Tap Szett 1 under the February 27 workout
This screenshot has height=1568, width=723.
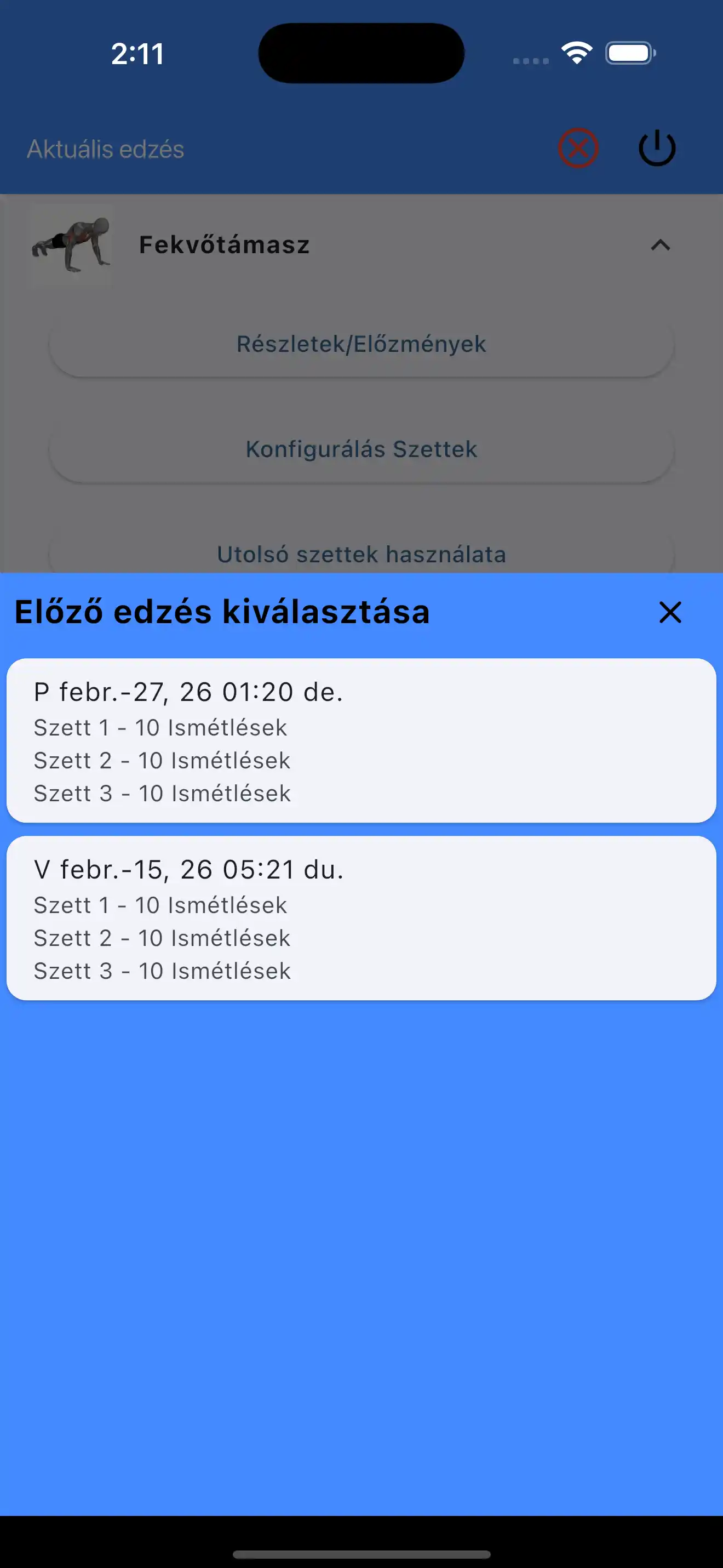160,727
